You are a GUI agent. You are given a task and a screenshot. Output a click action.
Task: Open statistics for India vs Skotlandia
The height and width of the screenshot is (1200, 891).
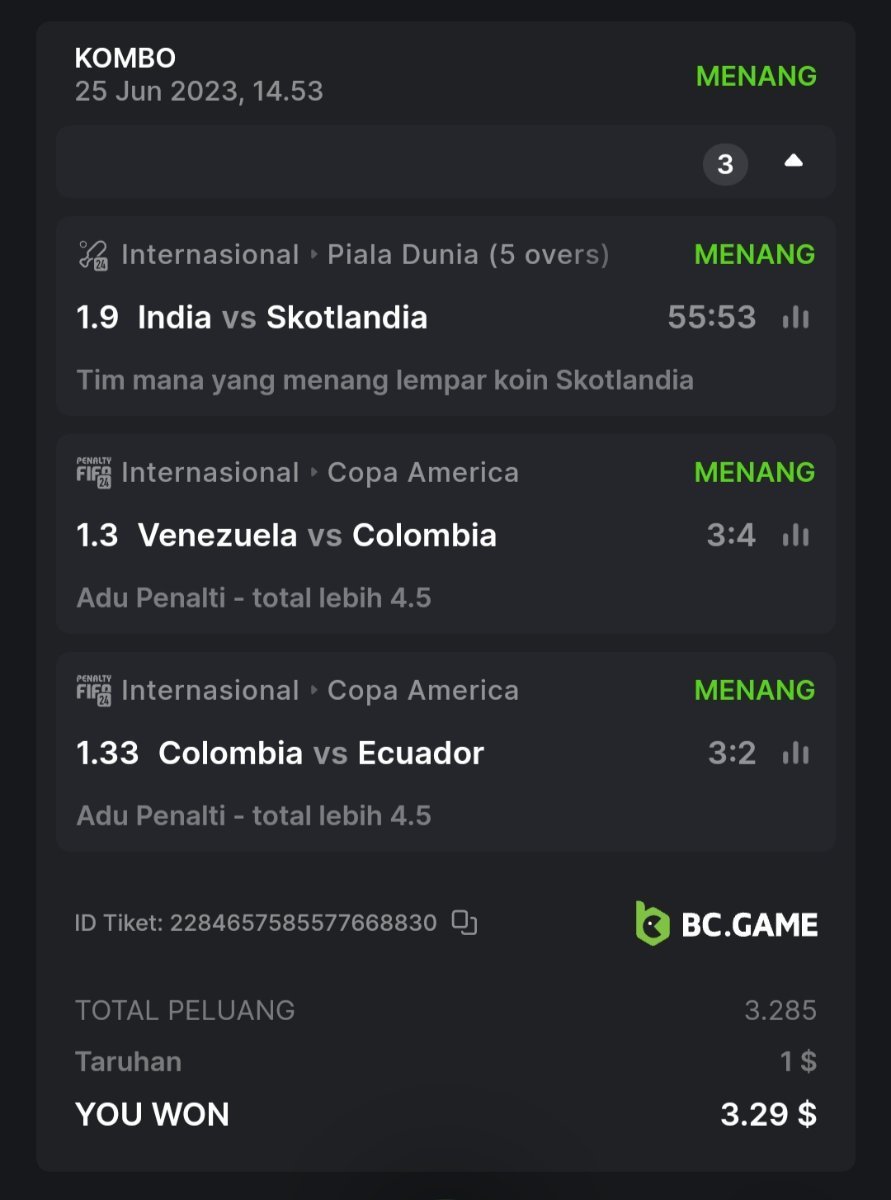796,318
